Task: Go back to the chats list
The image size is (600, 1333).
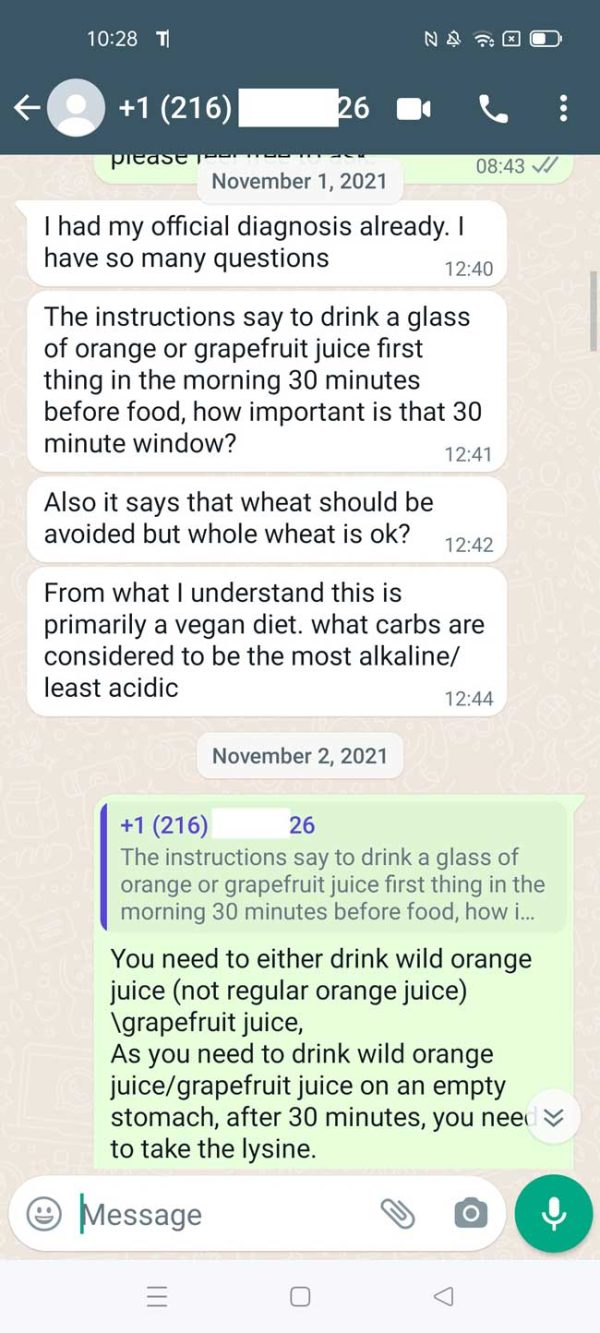Action: pos(27,108)
